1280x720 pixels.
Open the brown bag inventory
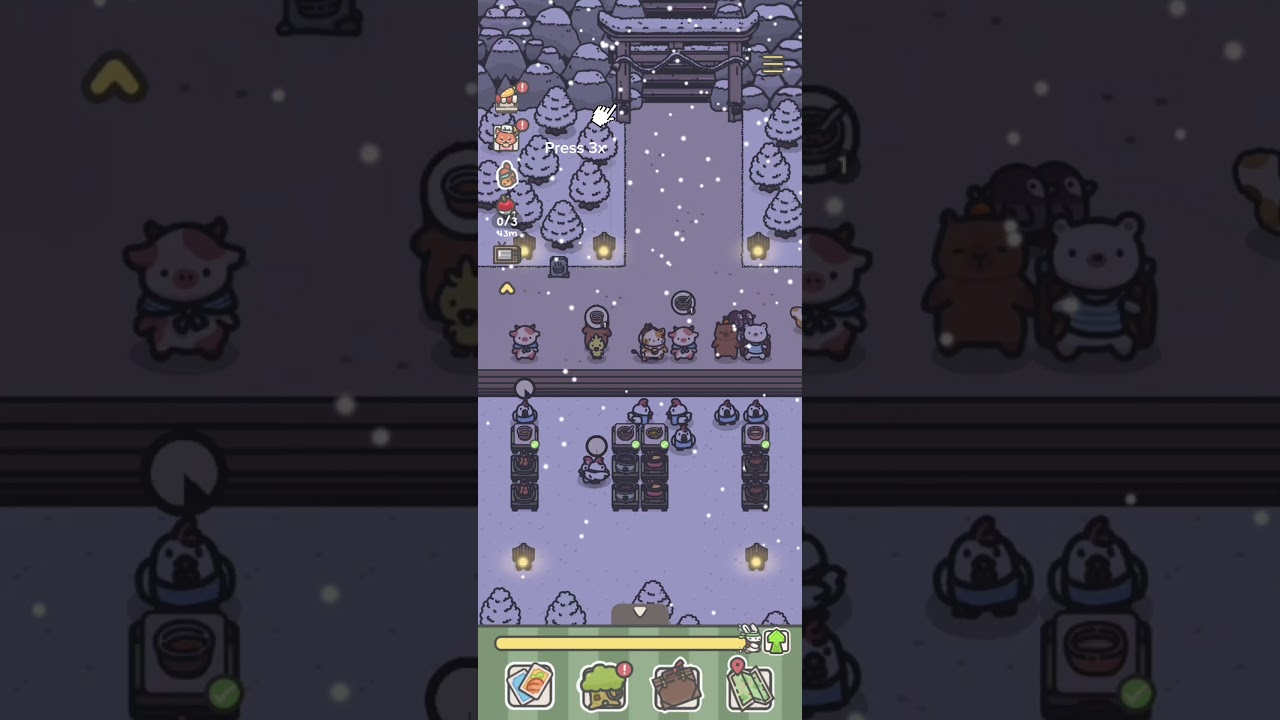point(677,686)
